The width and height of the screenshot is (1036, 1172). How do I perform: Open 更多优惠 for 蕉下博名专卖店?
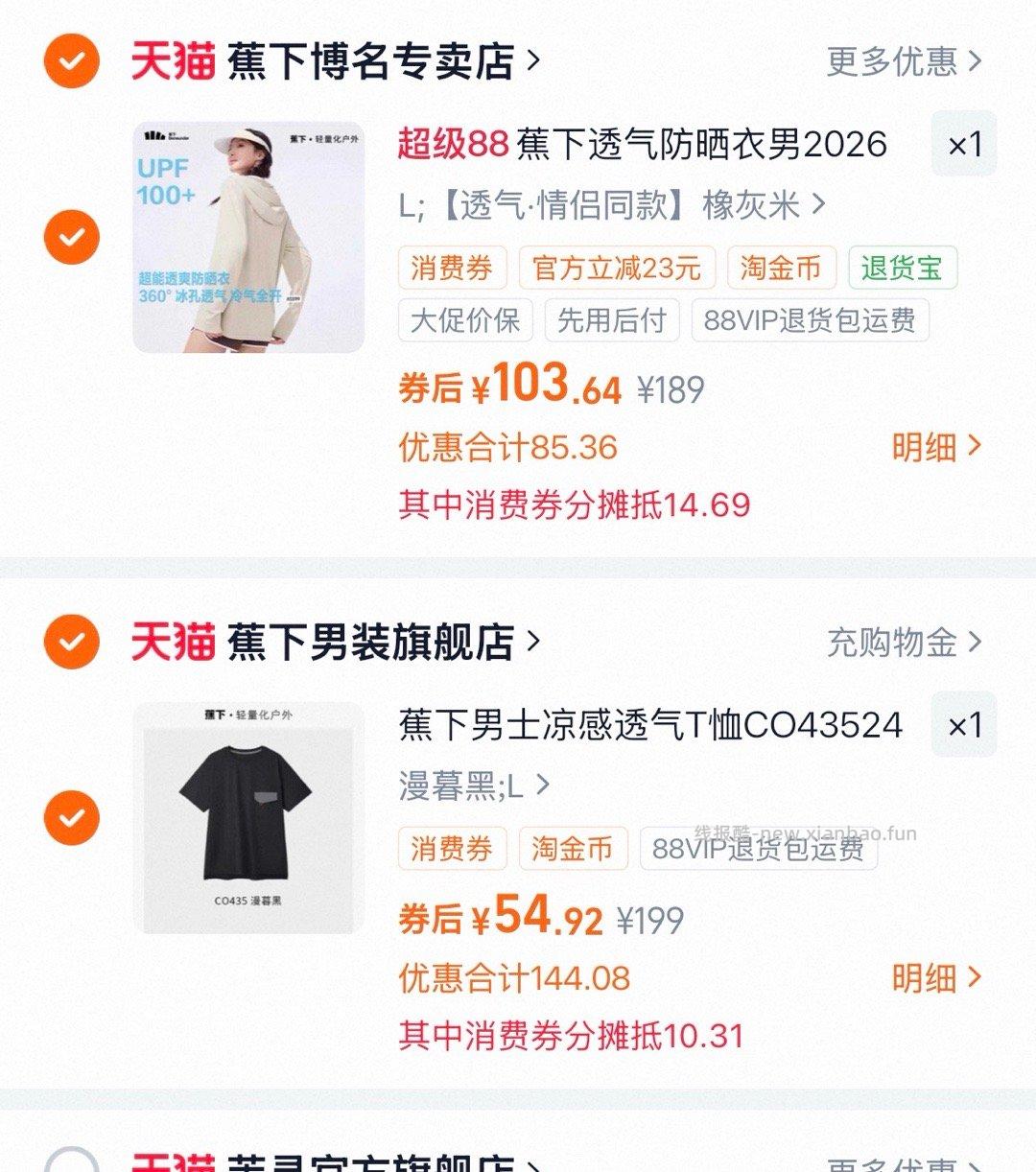(904, 61)
